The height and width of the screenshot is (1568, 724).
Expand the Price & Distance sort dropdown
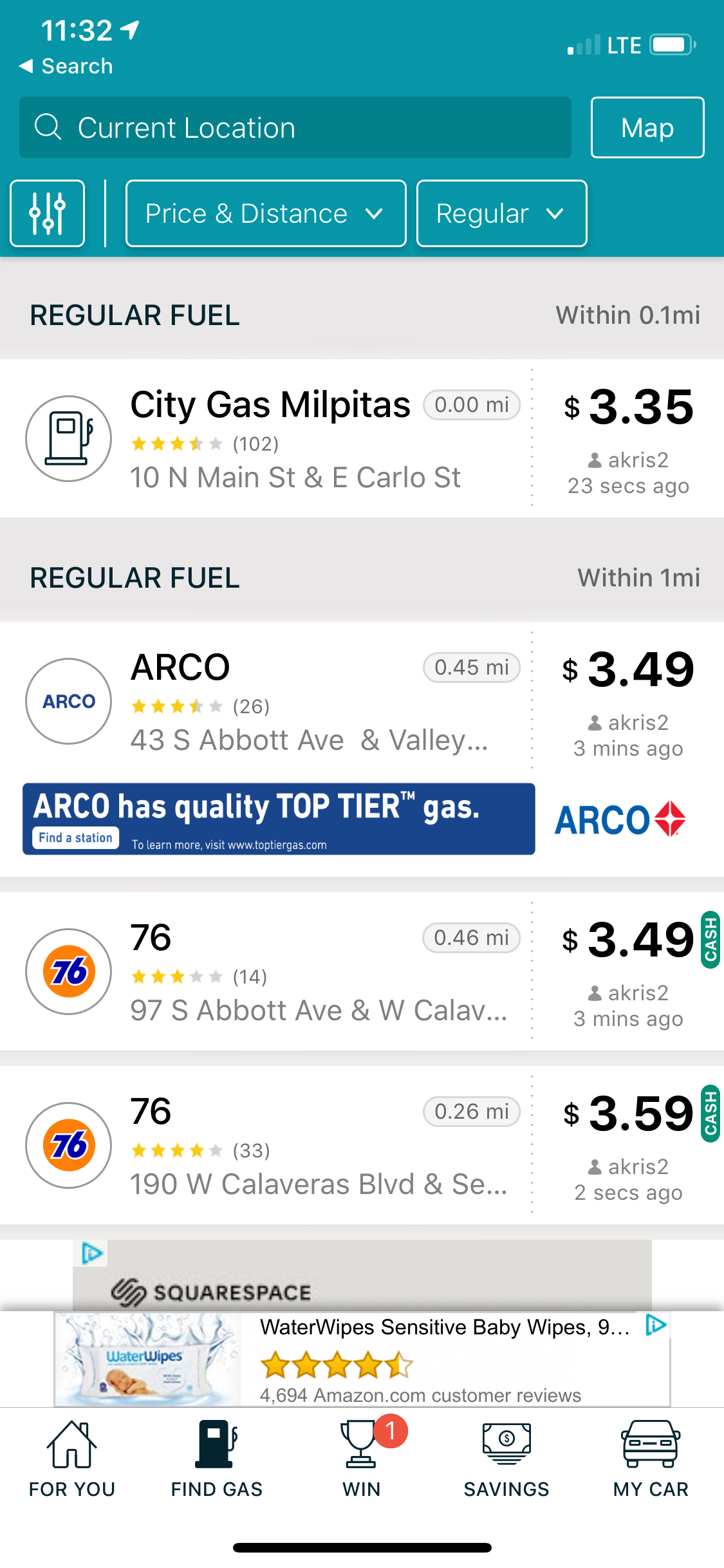point(265,213)
